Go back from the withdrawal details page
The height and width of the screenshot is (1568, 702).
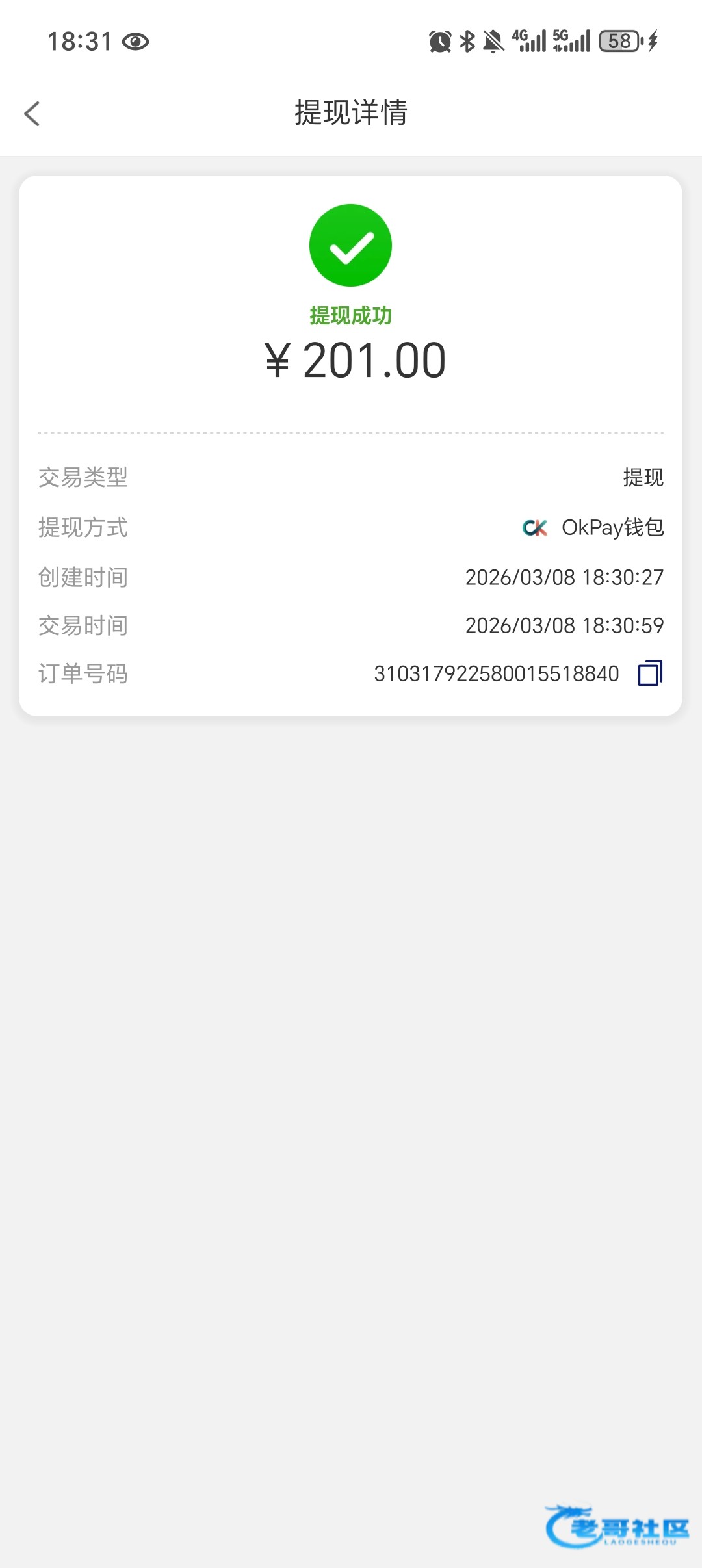click(32, 114)
